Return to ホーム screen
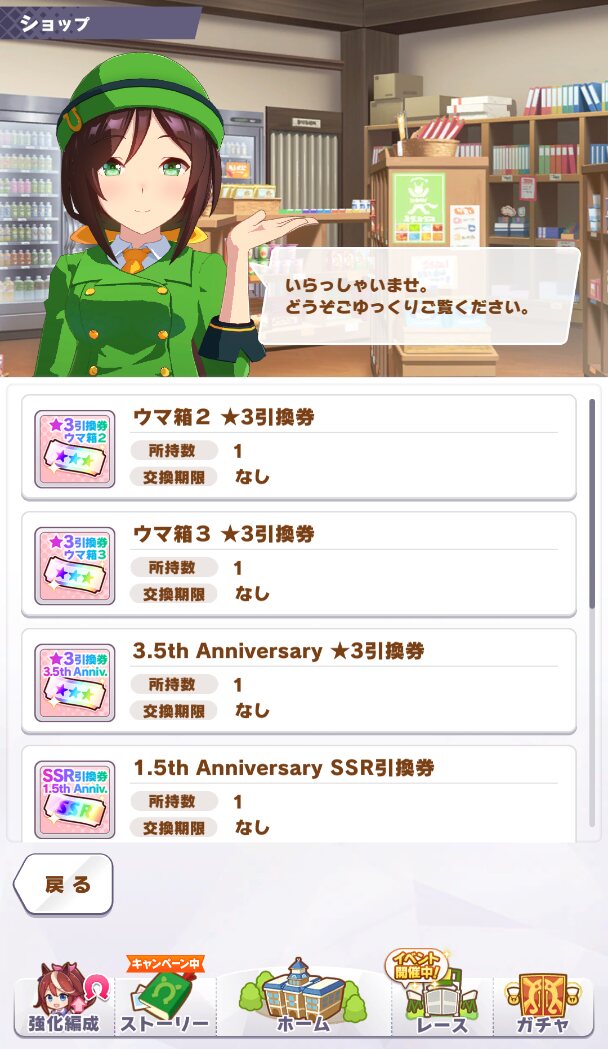 coord(304,997)
